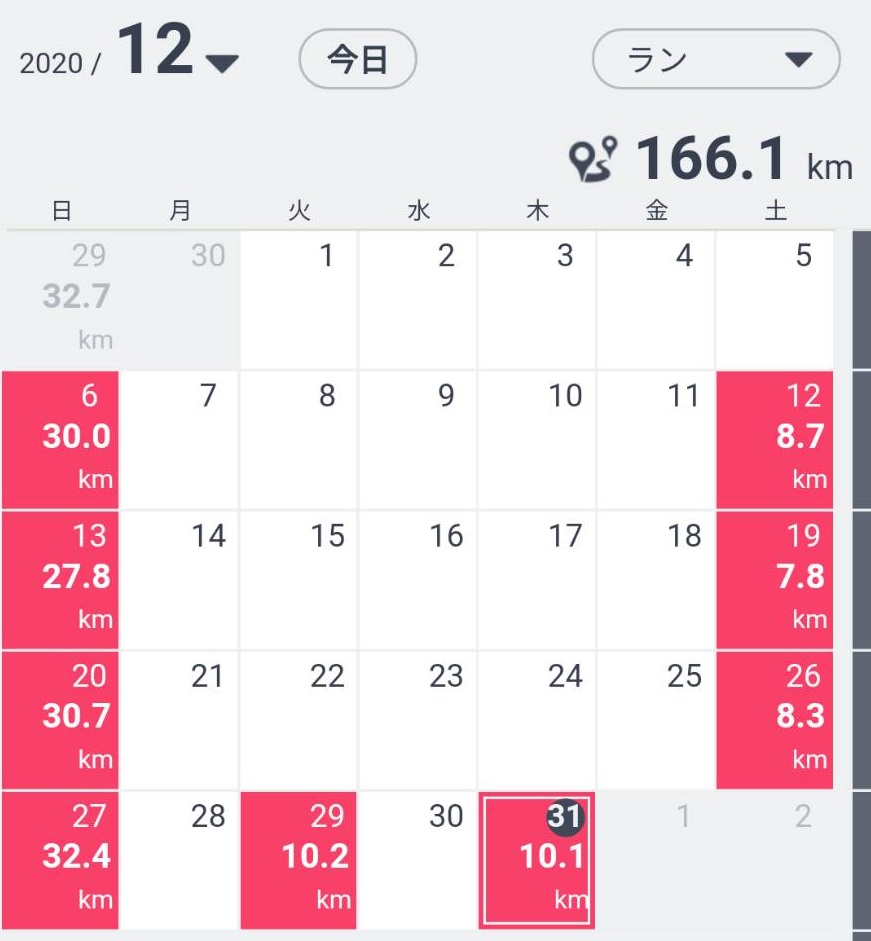Select December 1 on the calendar

[298, 298]
